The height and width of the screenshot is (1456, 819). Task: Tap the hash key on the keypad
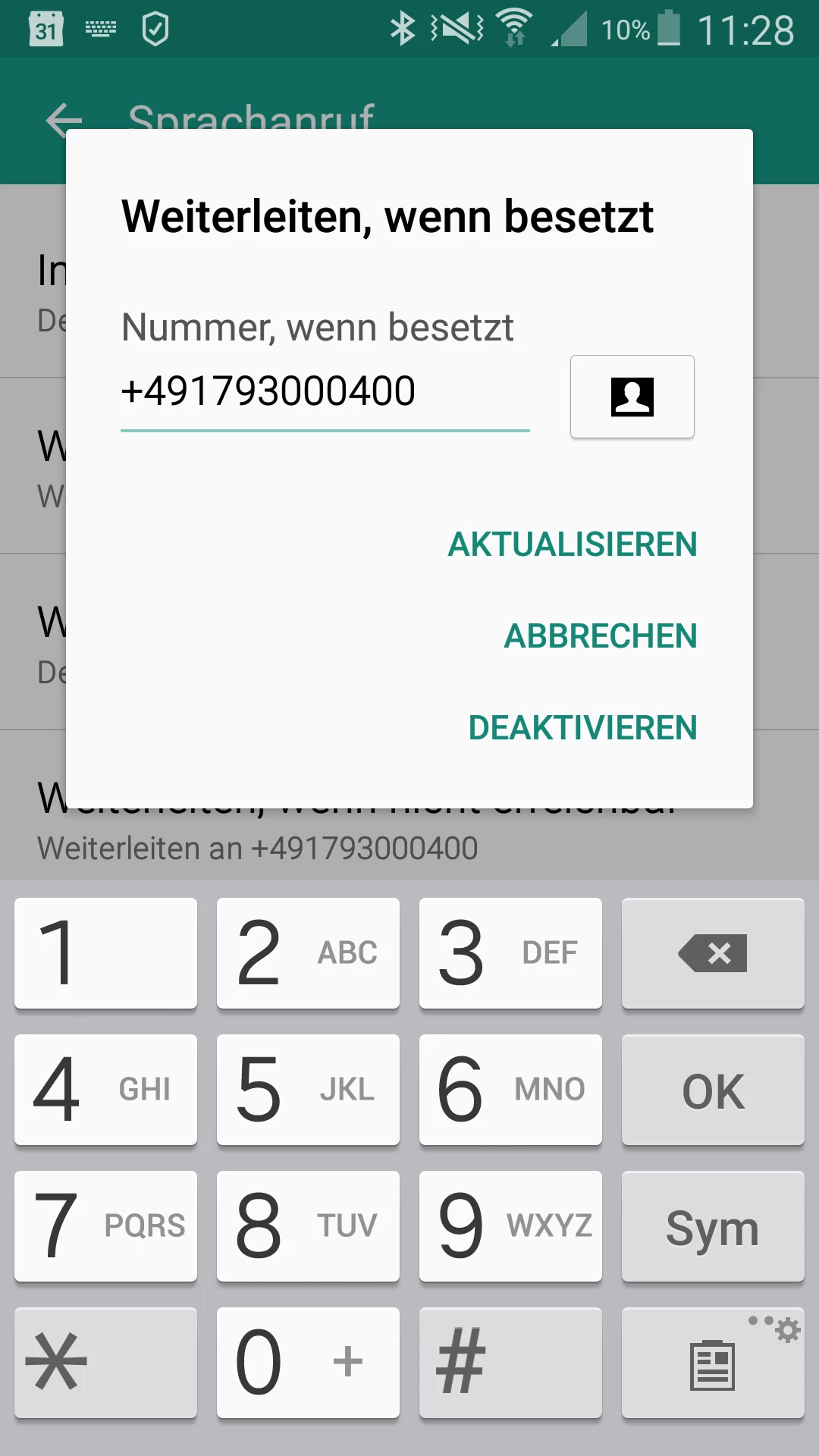tap(510, 1363)
